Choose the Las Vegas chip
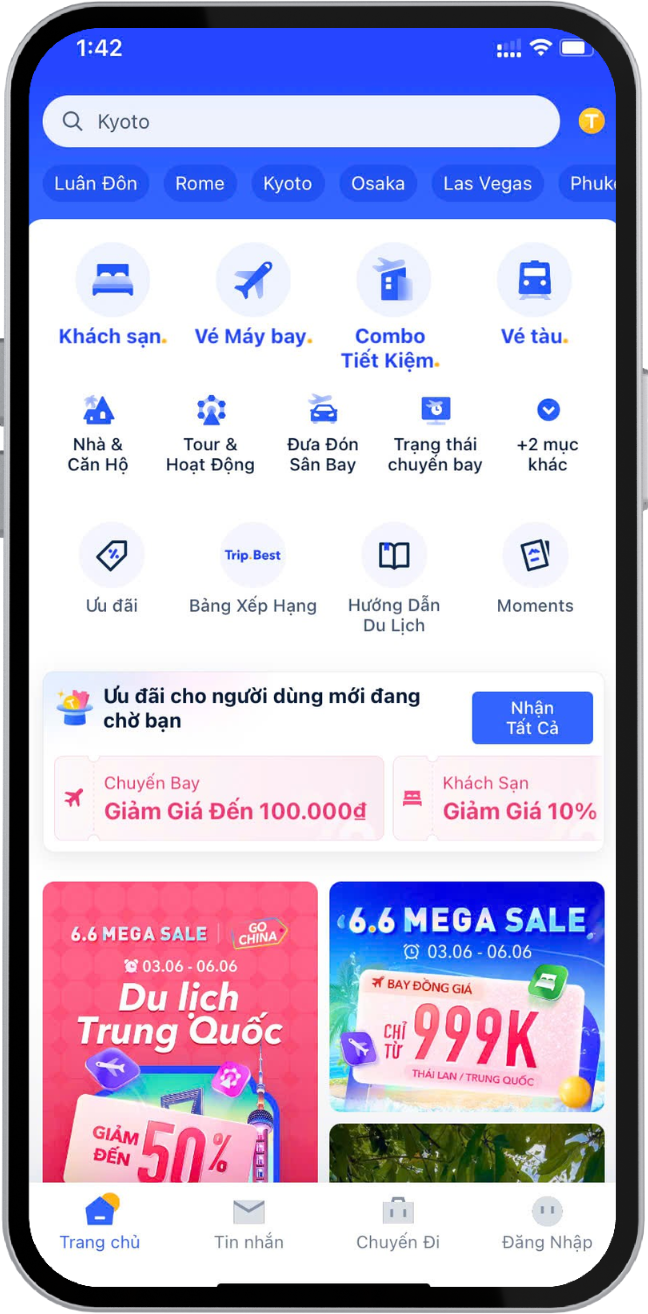This screenshot has width=648, height=1314. coord(487,184)
